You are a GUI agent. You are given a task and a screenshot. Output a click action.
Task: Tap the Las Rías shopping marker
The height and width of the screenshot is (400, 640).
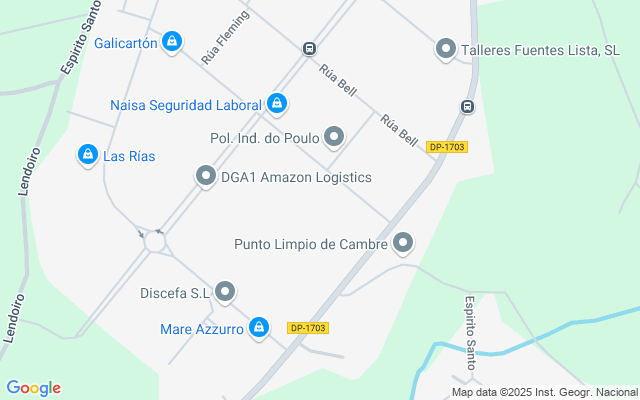(88, 155)
